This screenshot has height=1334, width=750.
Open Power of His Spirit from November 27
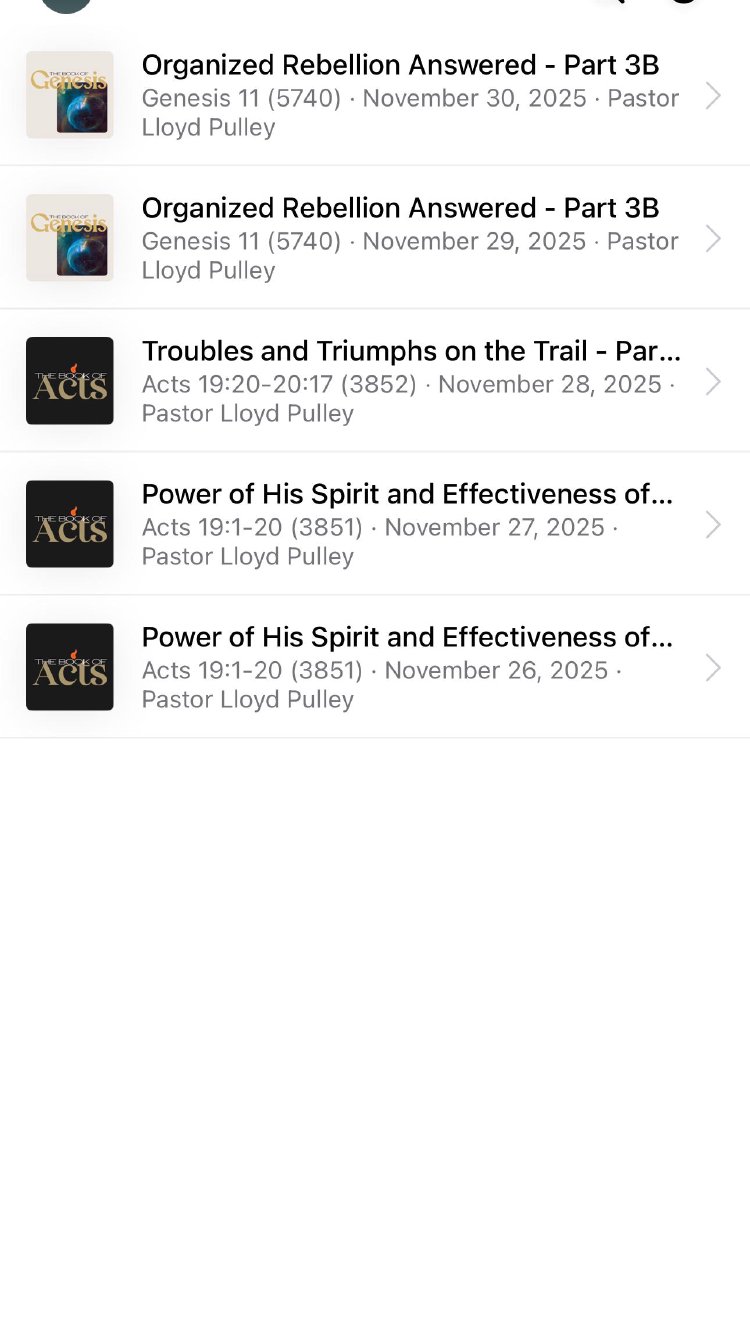pyautogui.click(x=400, y=524)
